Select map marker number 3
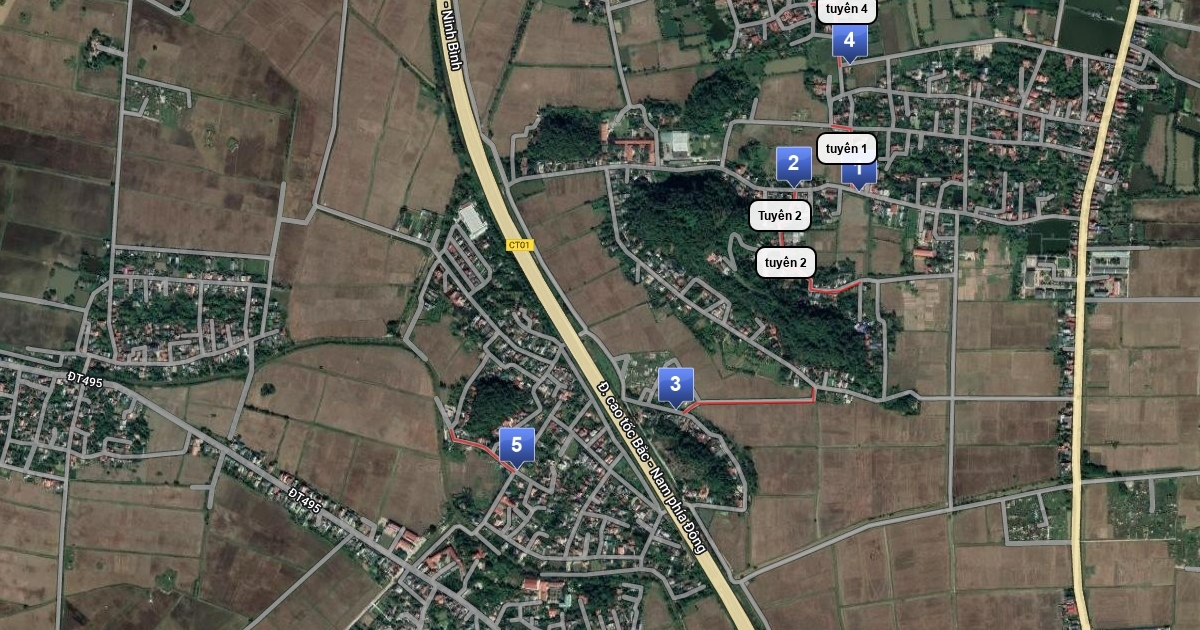The width and height of the screenshot is (1200, 630). click(676, 386)
